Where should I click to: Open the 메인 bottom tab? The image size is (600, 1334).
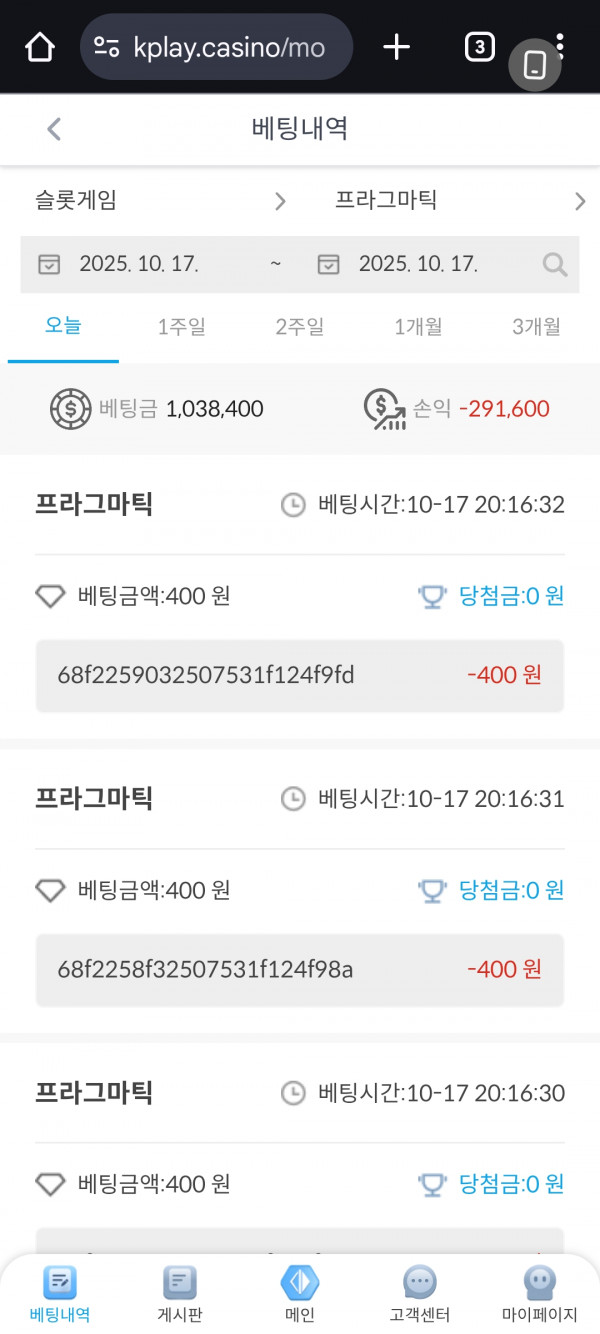[x=300, y=1293]
